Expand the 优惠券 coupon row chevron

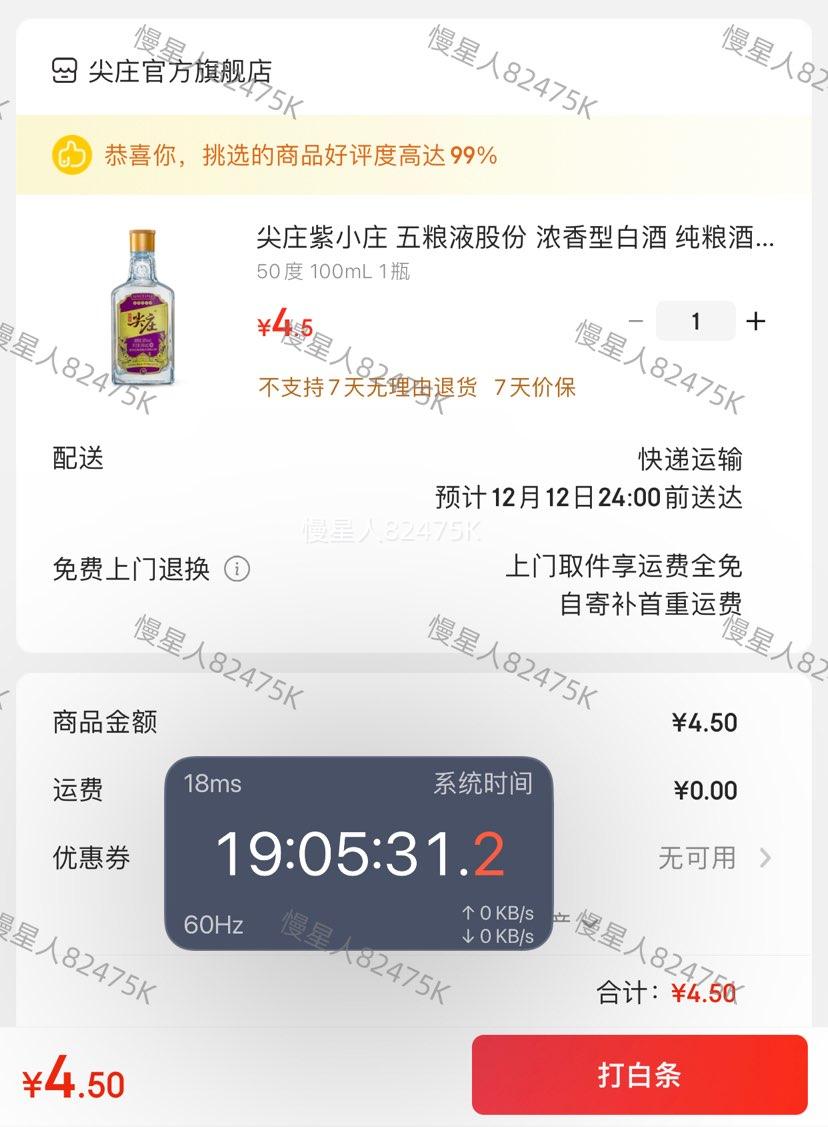tap(762, 857)
